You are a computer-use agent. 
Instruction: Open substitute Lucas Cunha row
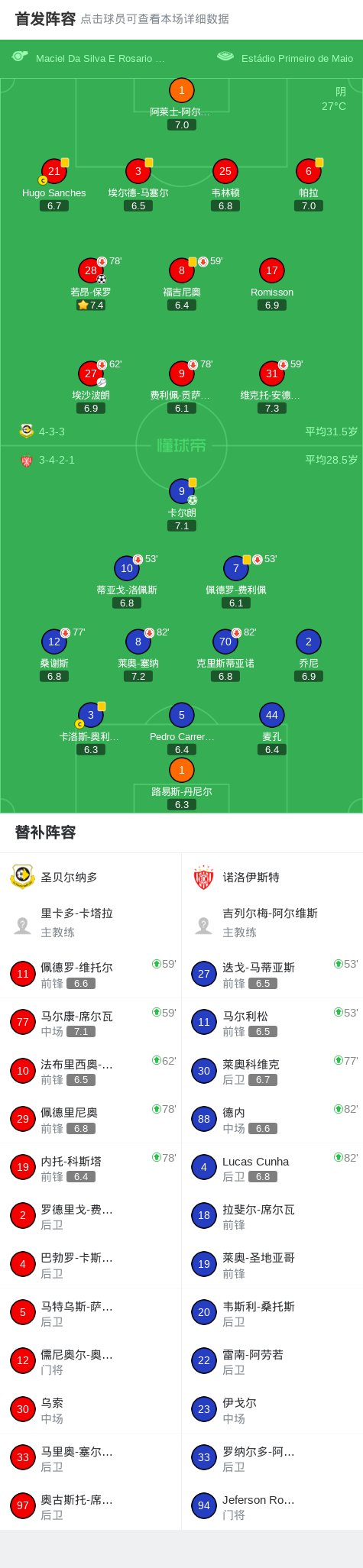point(272,1168)
